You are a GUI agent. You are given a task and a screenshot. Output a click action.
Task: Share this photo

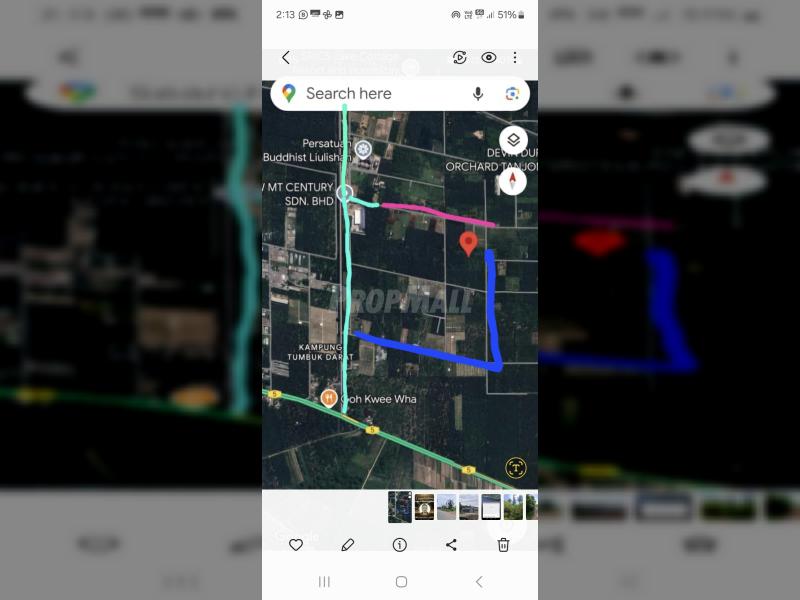coord(451,545)
